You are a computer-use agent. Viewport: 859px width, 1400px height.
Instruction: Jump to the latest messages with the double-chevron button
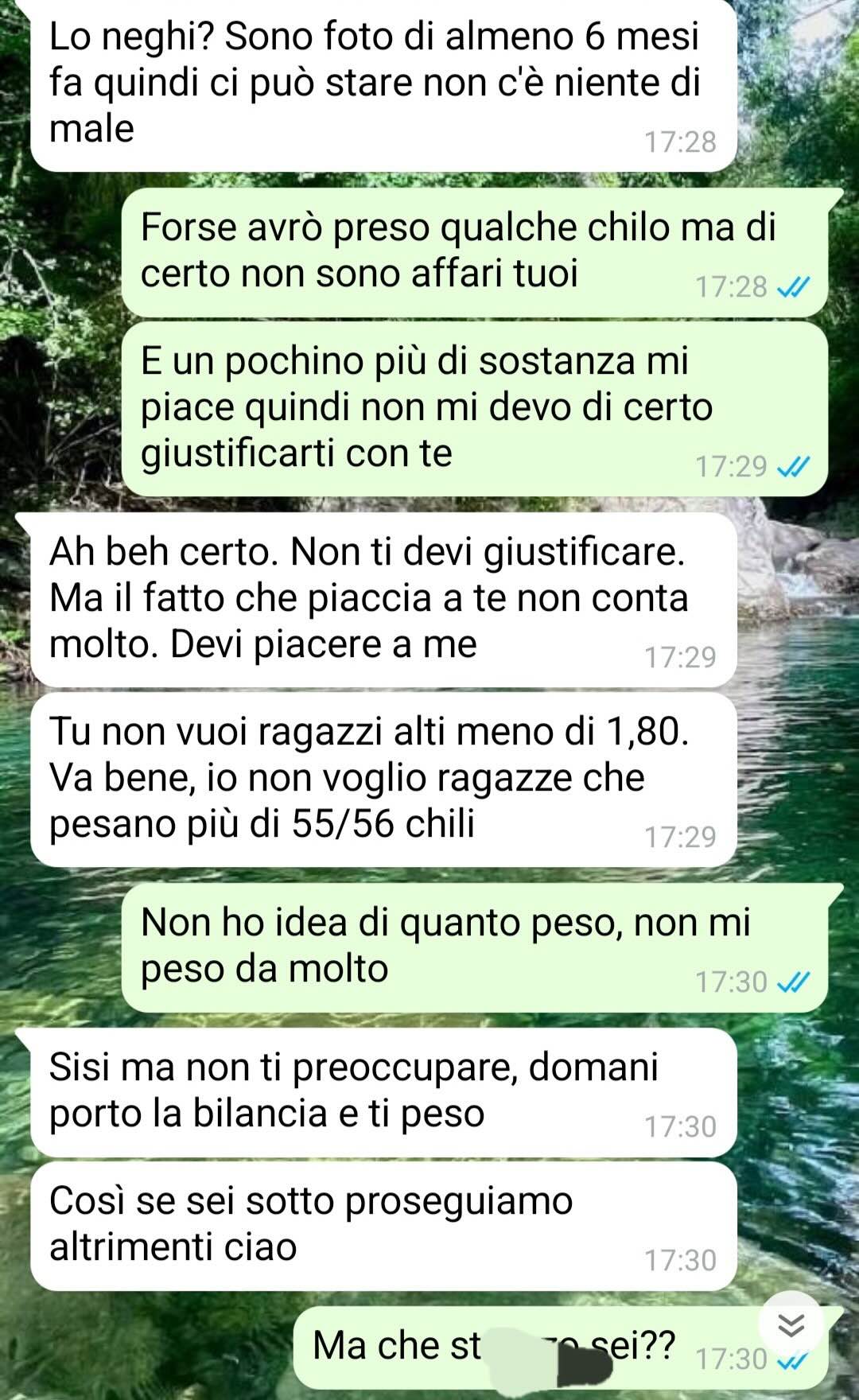(791, 1324)
